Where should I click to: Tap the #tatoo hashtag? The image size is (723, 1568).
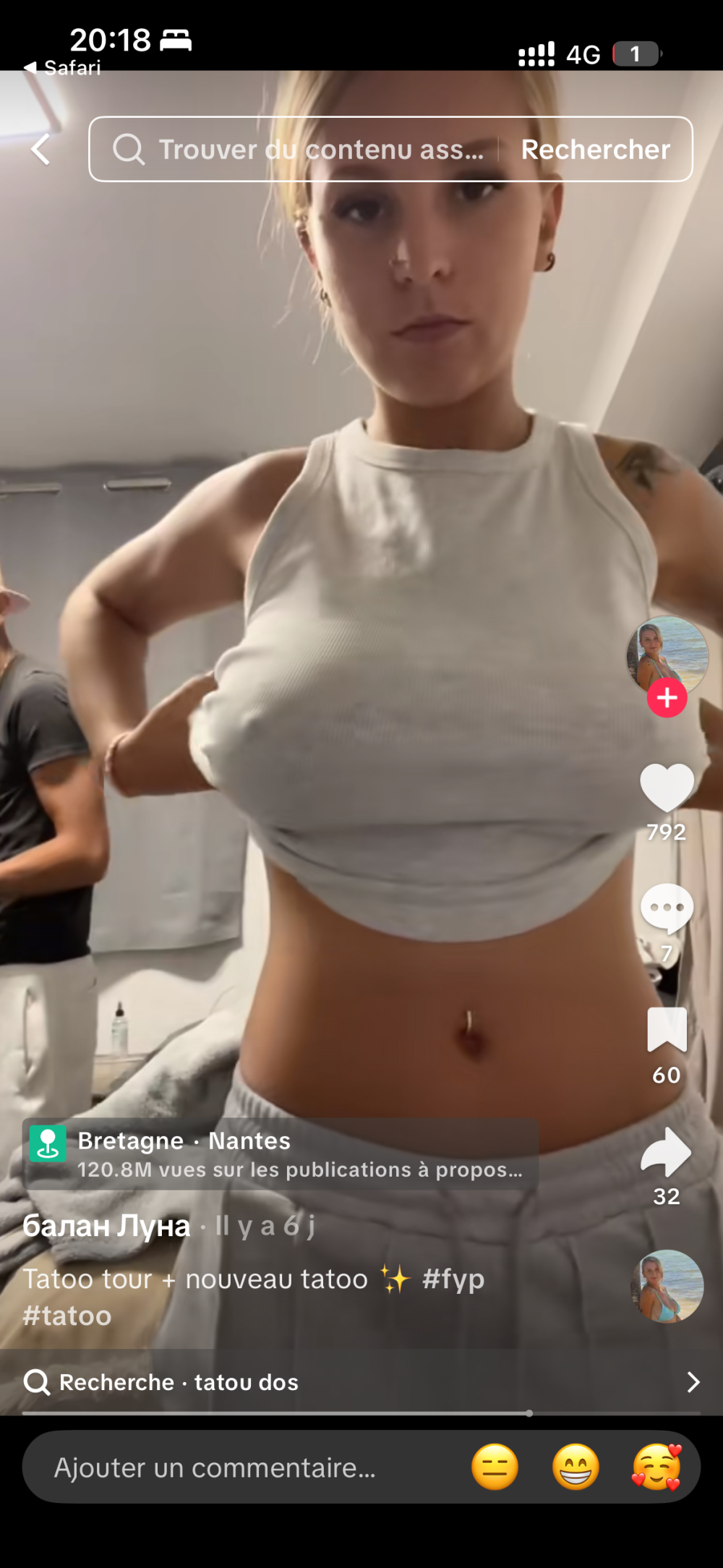[67, 1316]
